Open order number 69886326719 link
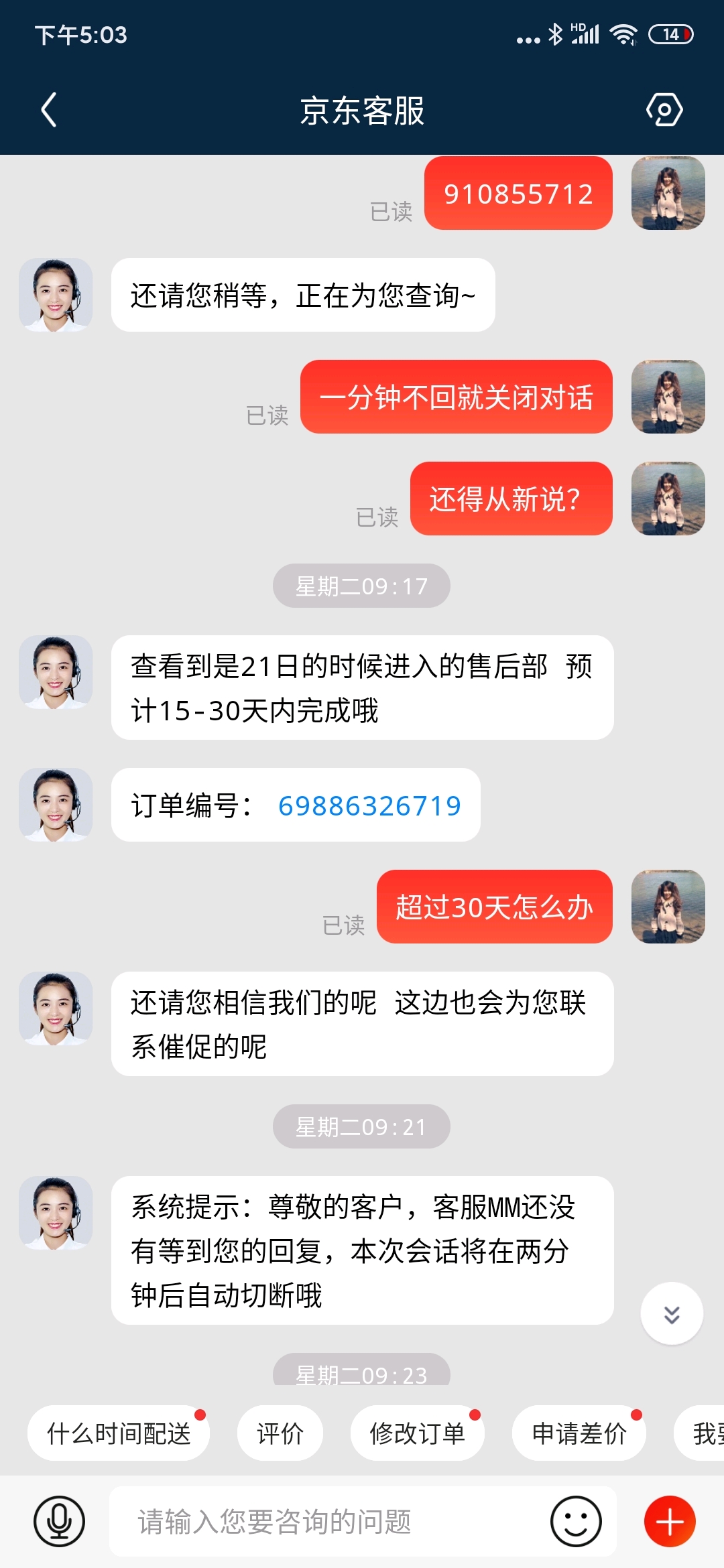Screen dimensions: 724x1568 [369, 805]
